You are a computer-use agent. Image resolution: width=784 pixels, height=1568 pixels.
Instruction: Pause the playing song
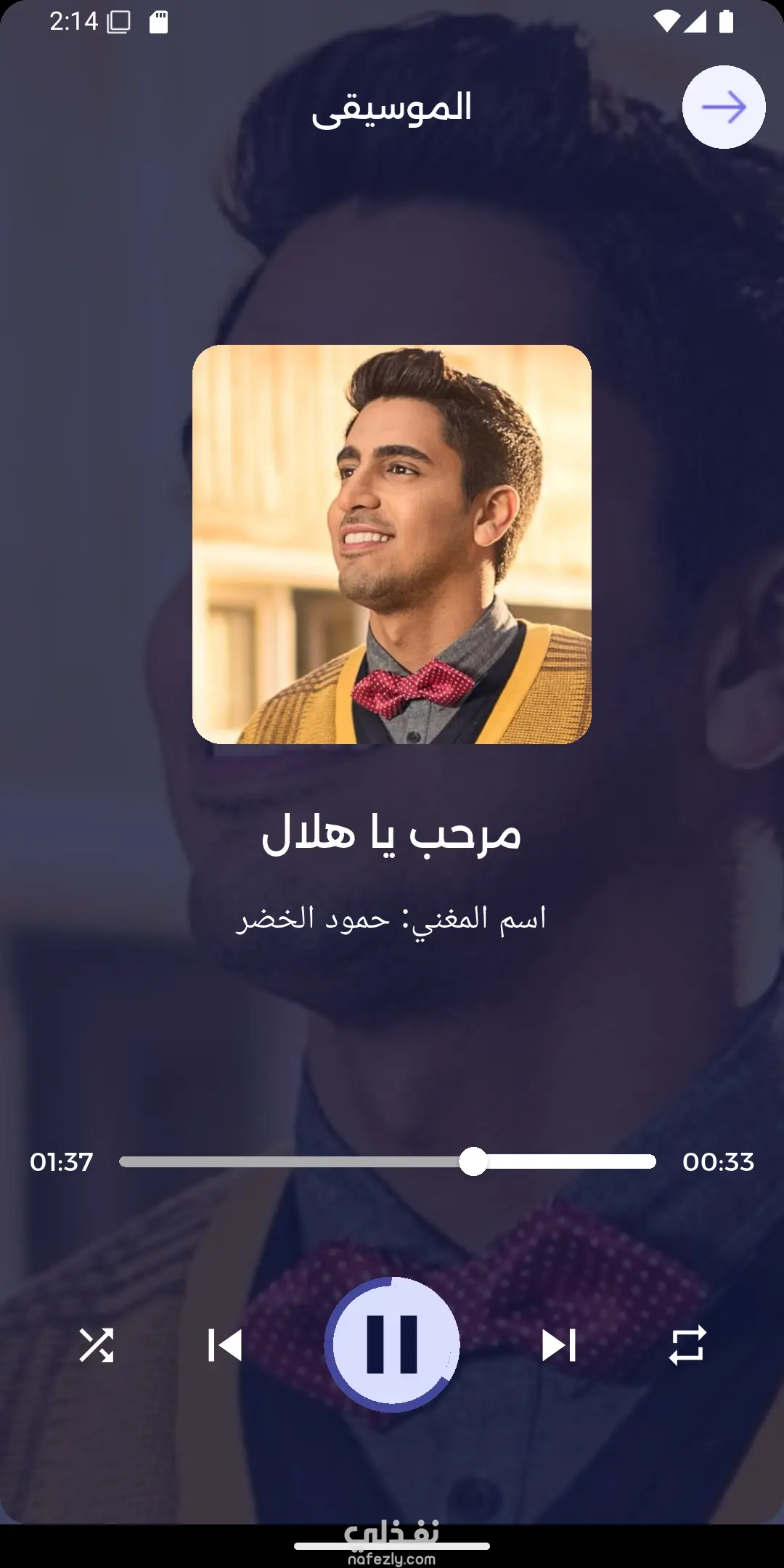[x=392, y=1344]
